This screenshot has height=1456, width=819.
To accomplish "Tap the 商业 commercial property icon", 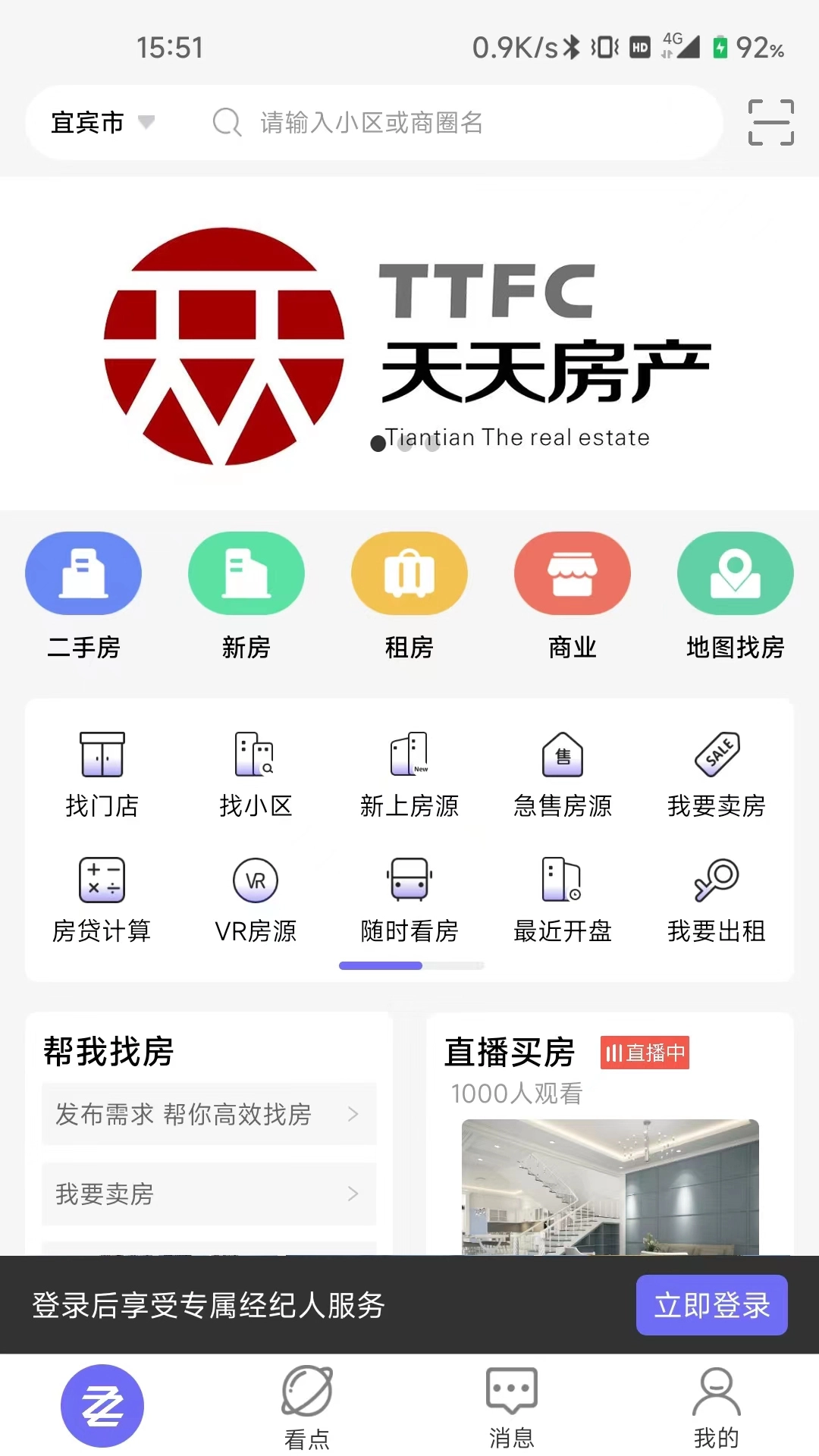I will 573,599.
